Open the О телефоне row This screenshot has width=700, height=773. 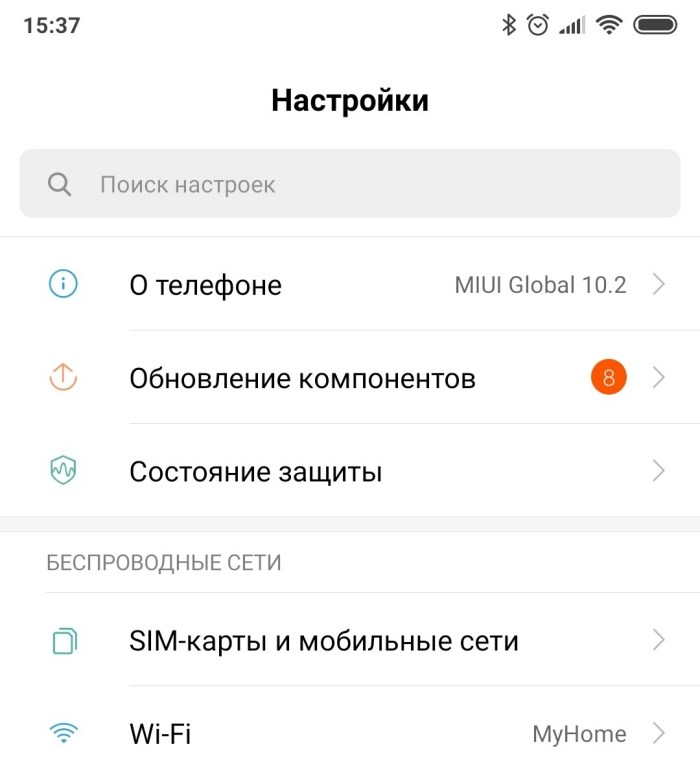click(350, 285)
